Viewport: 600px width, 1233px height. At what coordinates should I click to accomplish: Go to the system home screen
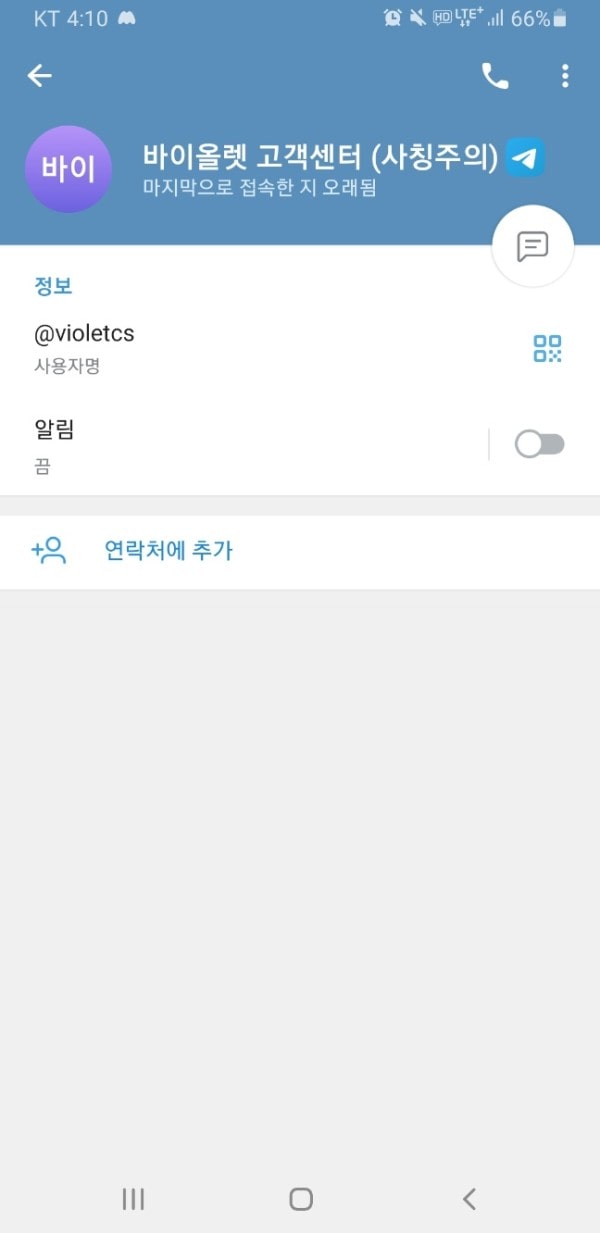[x=300, y=1199]
